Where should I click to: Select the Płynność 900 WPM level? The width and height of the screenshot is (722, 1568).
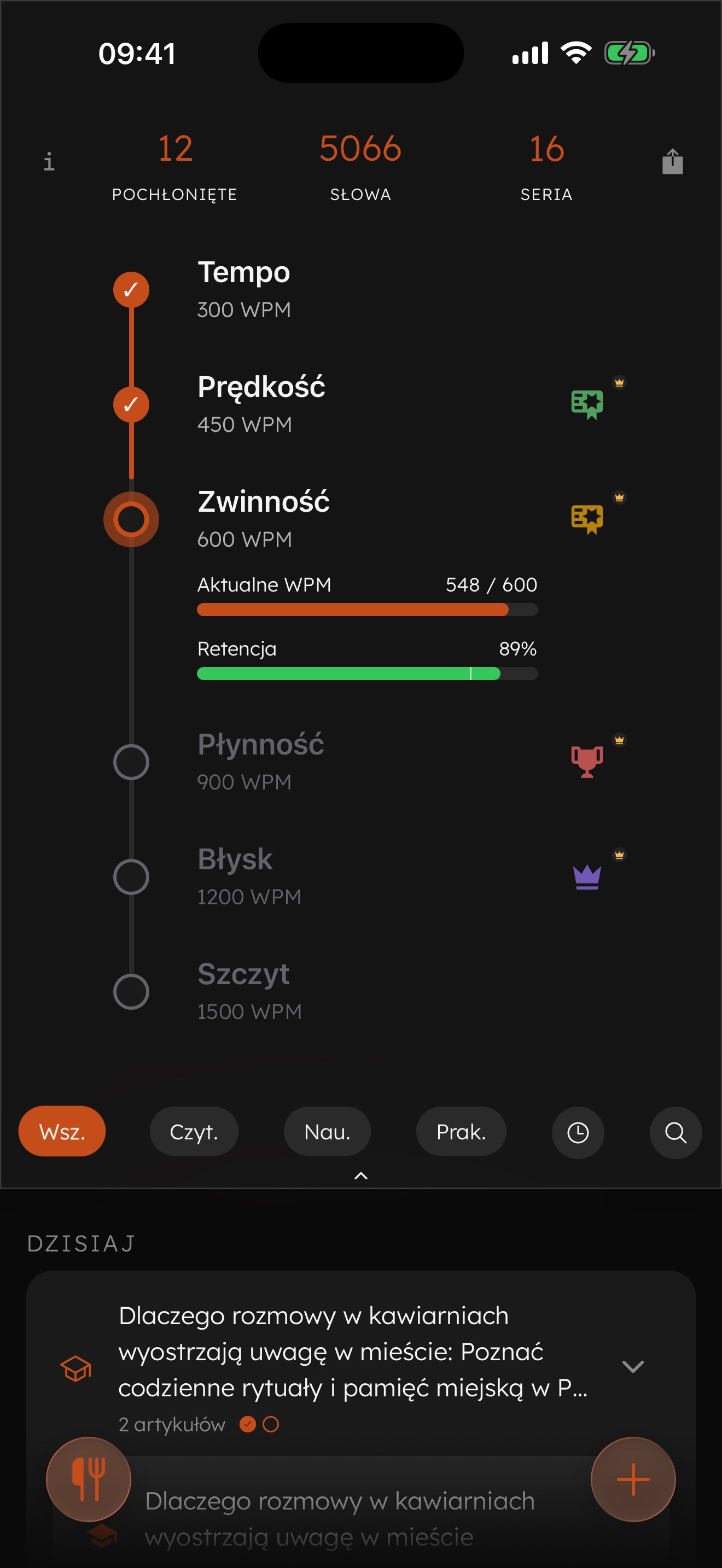click(260, 762)
